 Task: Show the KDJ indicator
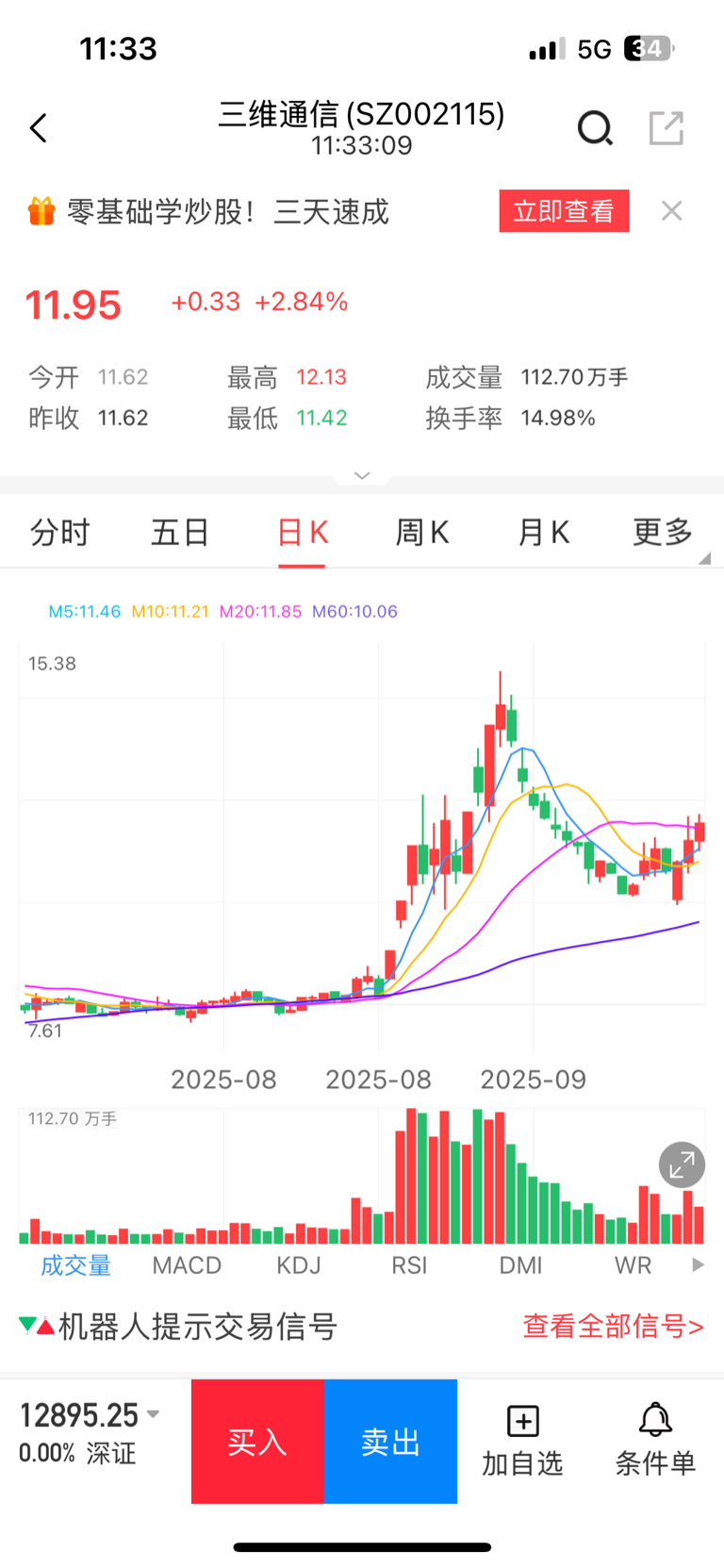coord(299,1265)
